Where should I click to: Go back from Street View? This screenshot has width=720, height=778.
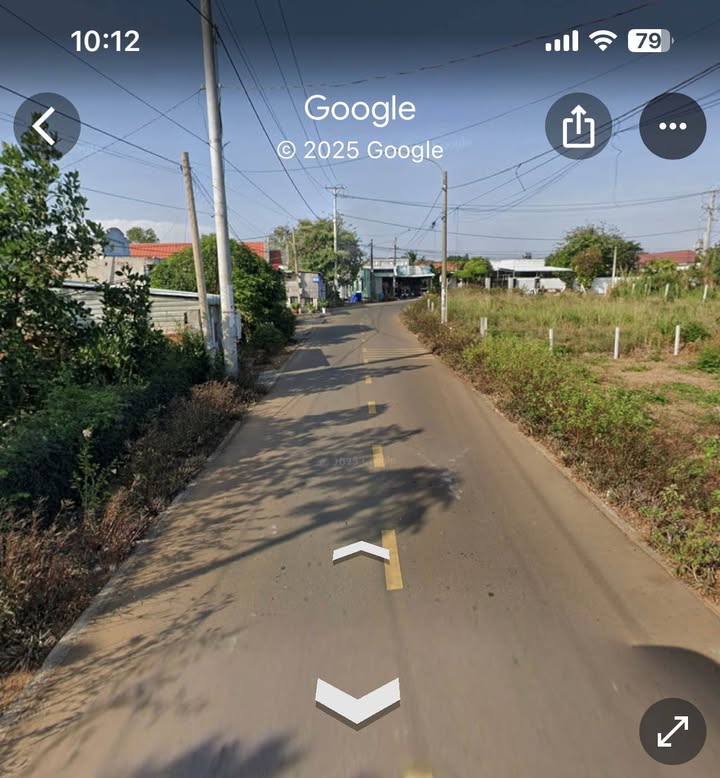coord(46,126)
